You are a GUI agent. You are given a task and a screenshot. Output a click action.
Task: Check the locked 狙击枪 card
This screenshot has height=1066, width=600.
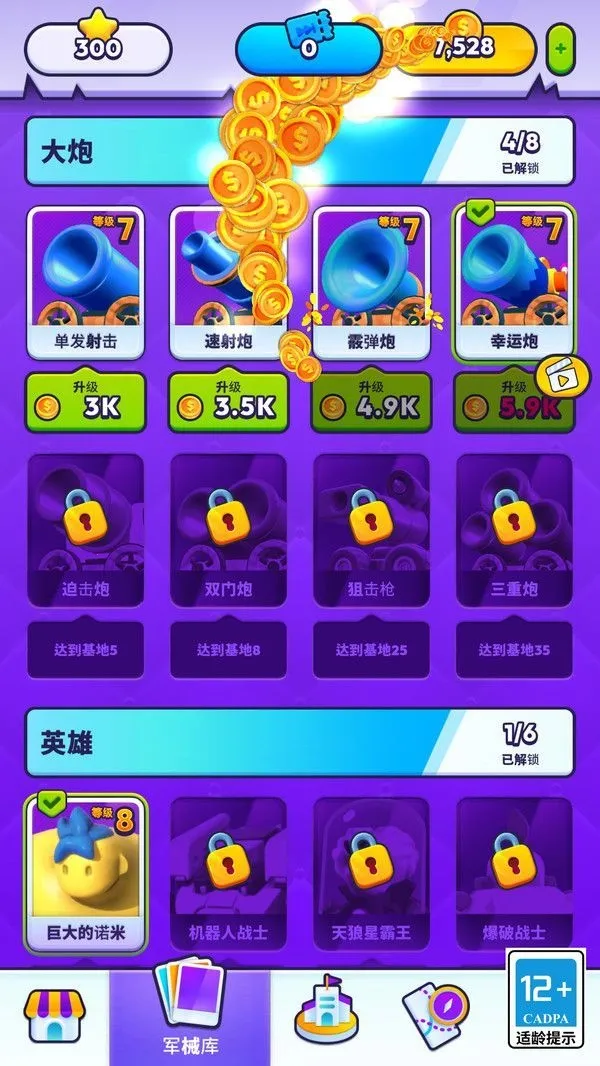tap(372, 530)
